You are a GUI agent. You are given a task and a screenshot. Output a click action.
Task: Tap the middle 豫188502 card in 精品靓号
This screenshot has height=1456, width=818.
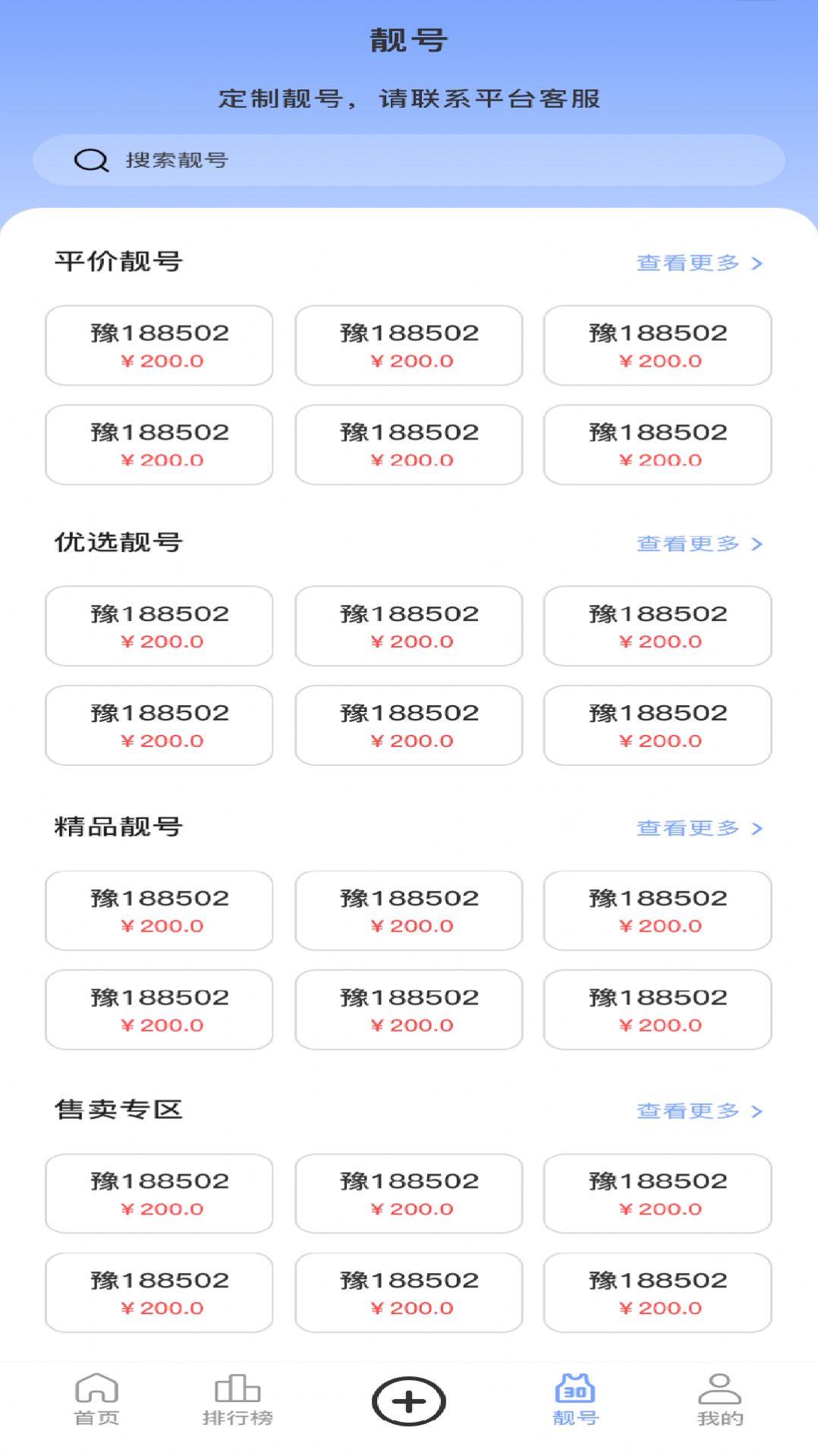pyautogui.click(x=408, y=911)
